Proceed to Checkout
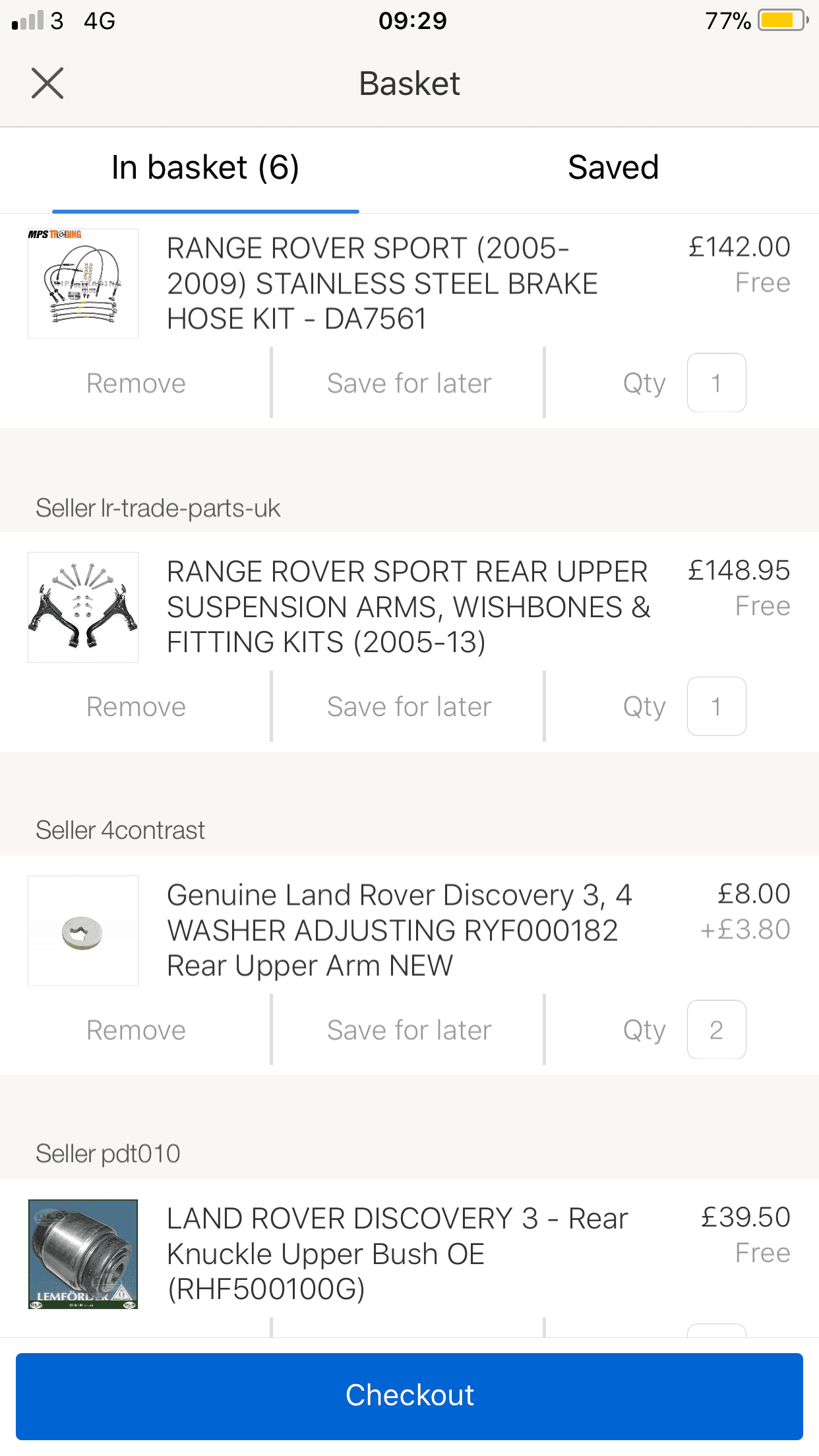819x1456 pixels. (x=409, y=1396)
